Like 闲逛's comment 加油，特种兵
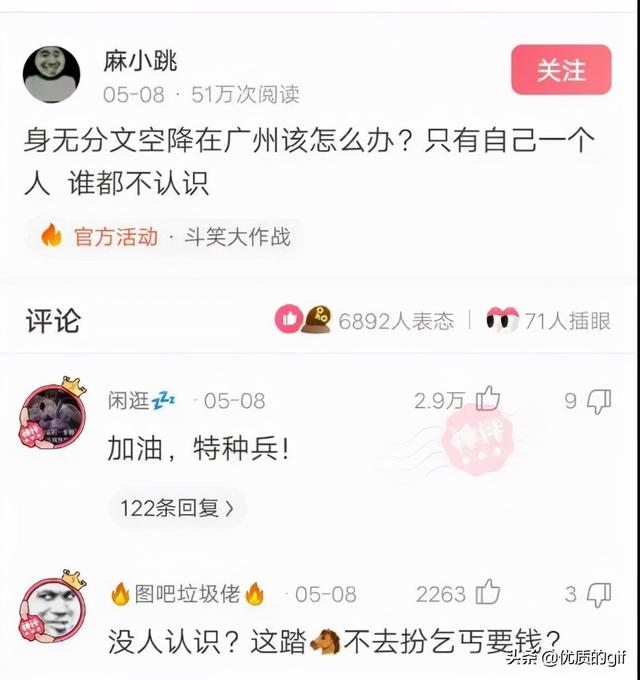The height and width of the screenshot is (680, 640). click(488, 400)
